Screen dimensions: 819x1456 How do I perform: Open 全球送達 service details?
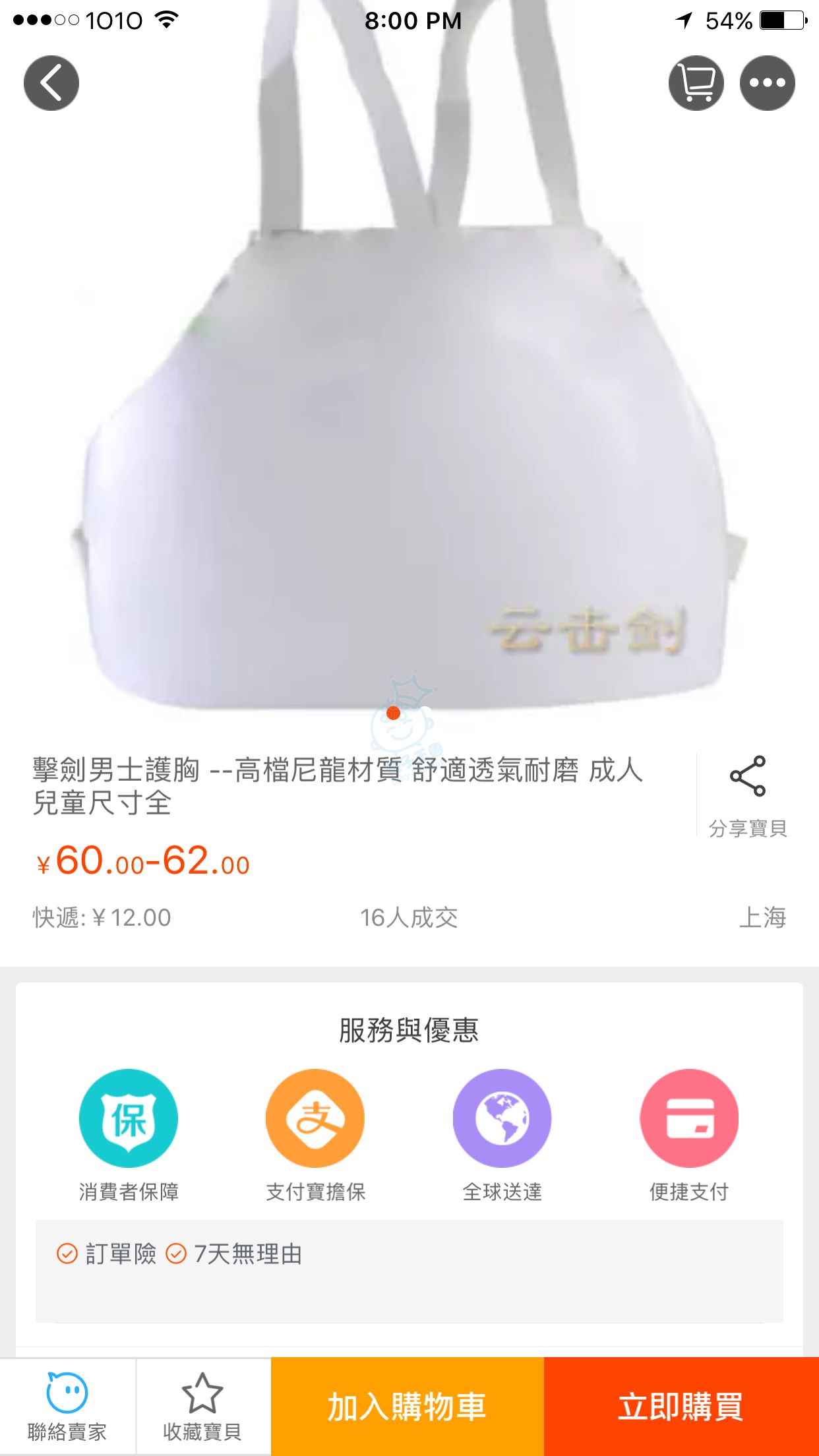502,1135
